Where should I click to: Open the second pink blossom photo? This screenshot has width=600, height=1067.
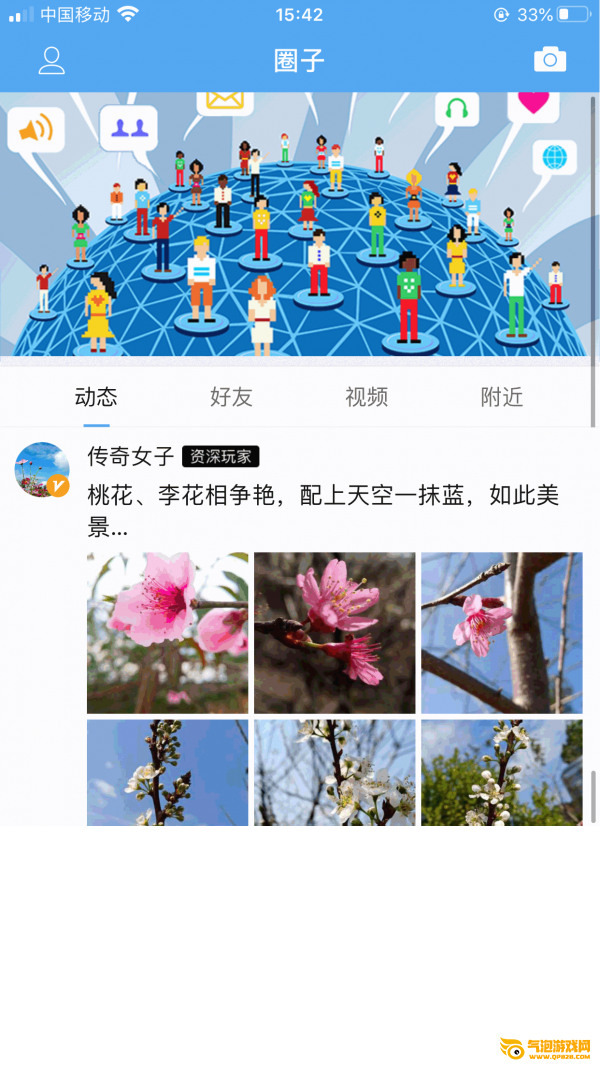335,633
